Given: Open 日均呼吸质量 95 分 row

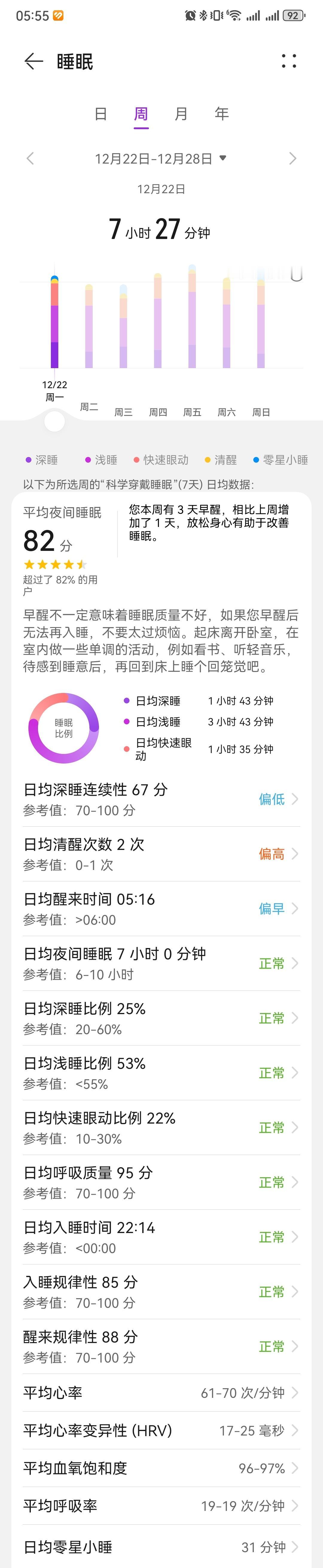Looking at the screenshot, I should point(161,1183).
